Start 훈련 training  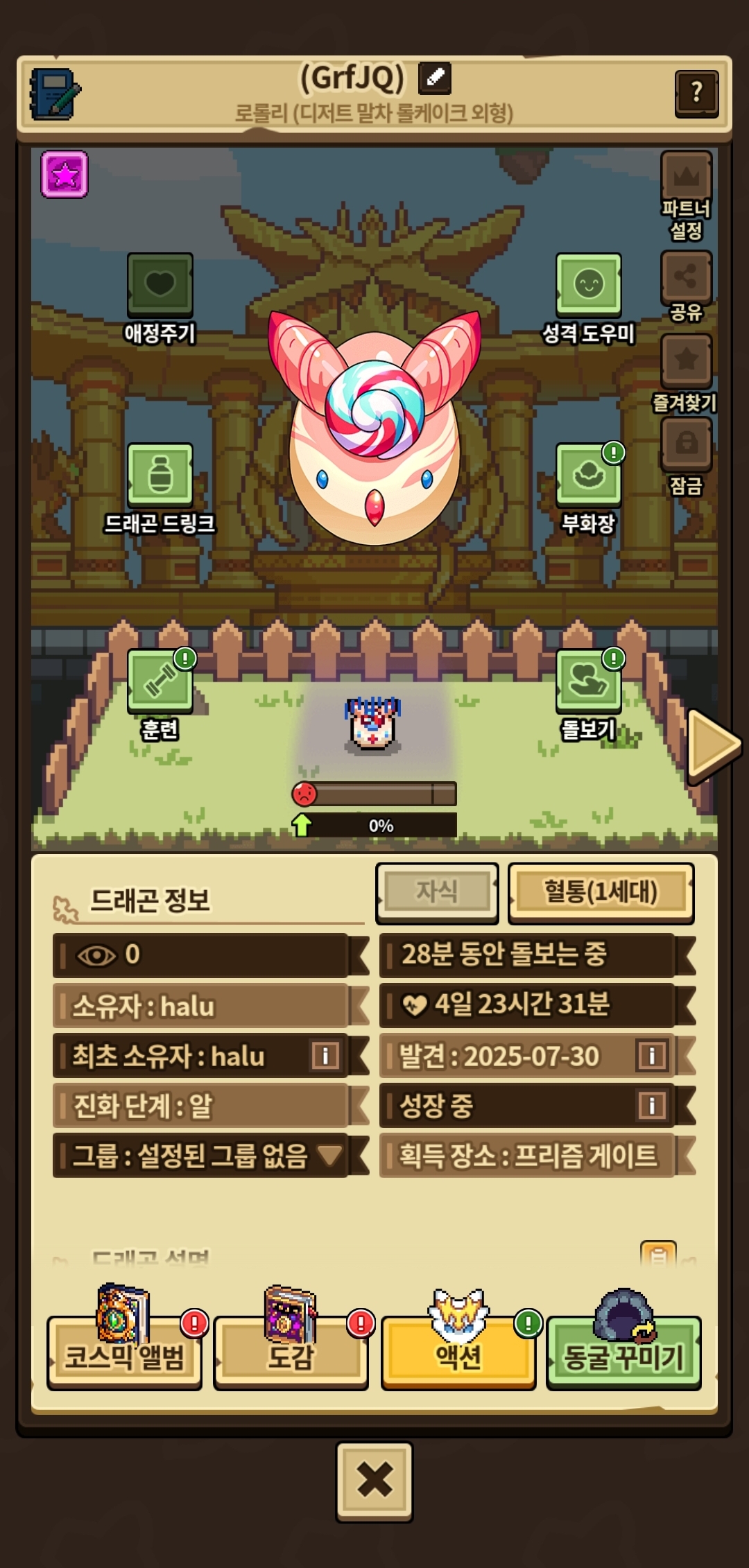(160, 681)
